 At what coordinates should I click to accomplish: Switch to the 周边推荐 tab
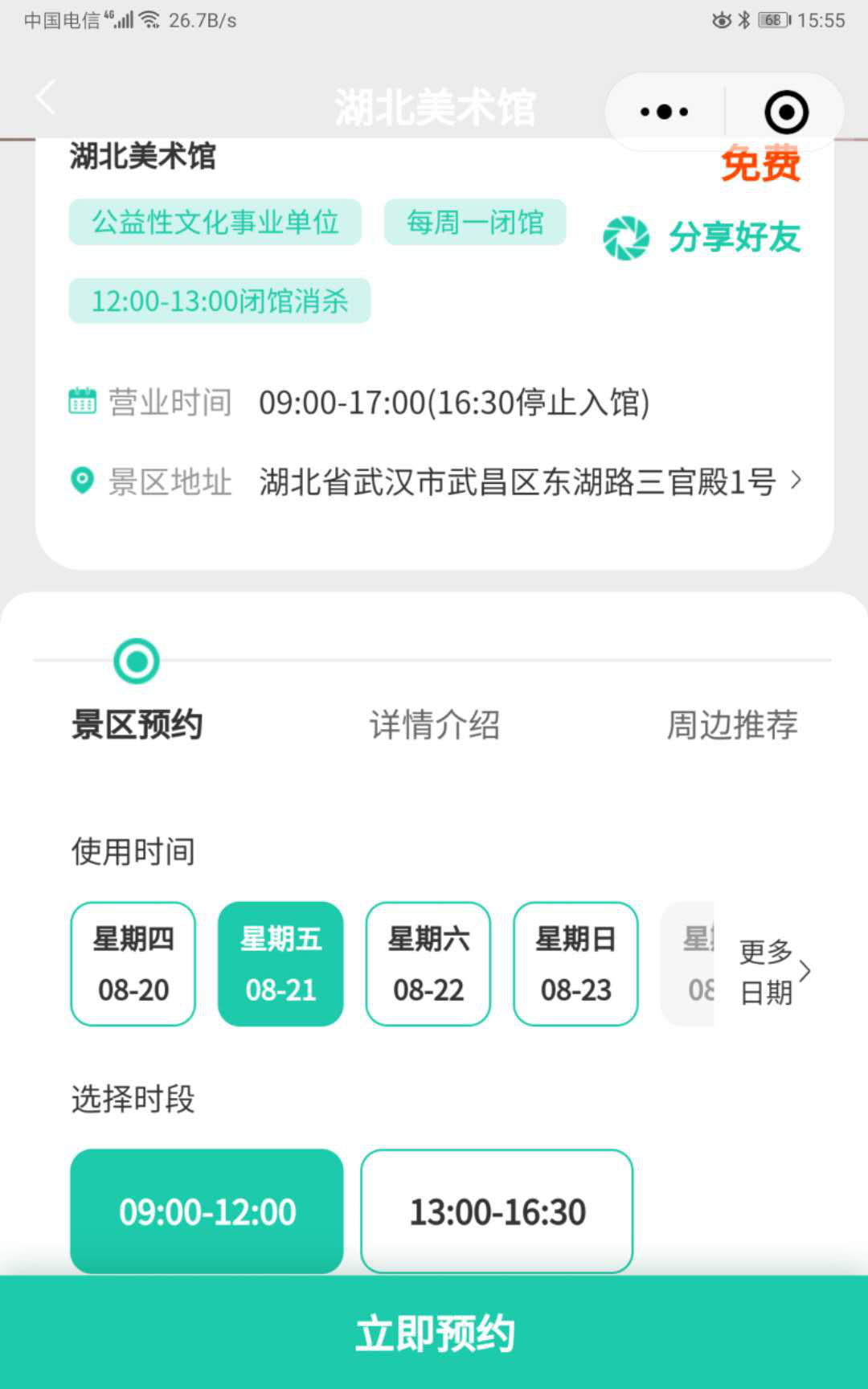point(731,724)
